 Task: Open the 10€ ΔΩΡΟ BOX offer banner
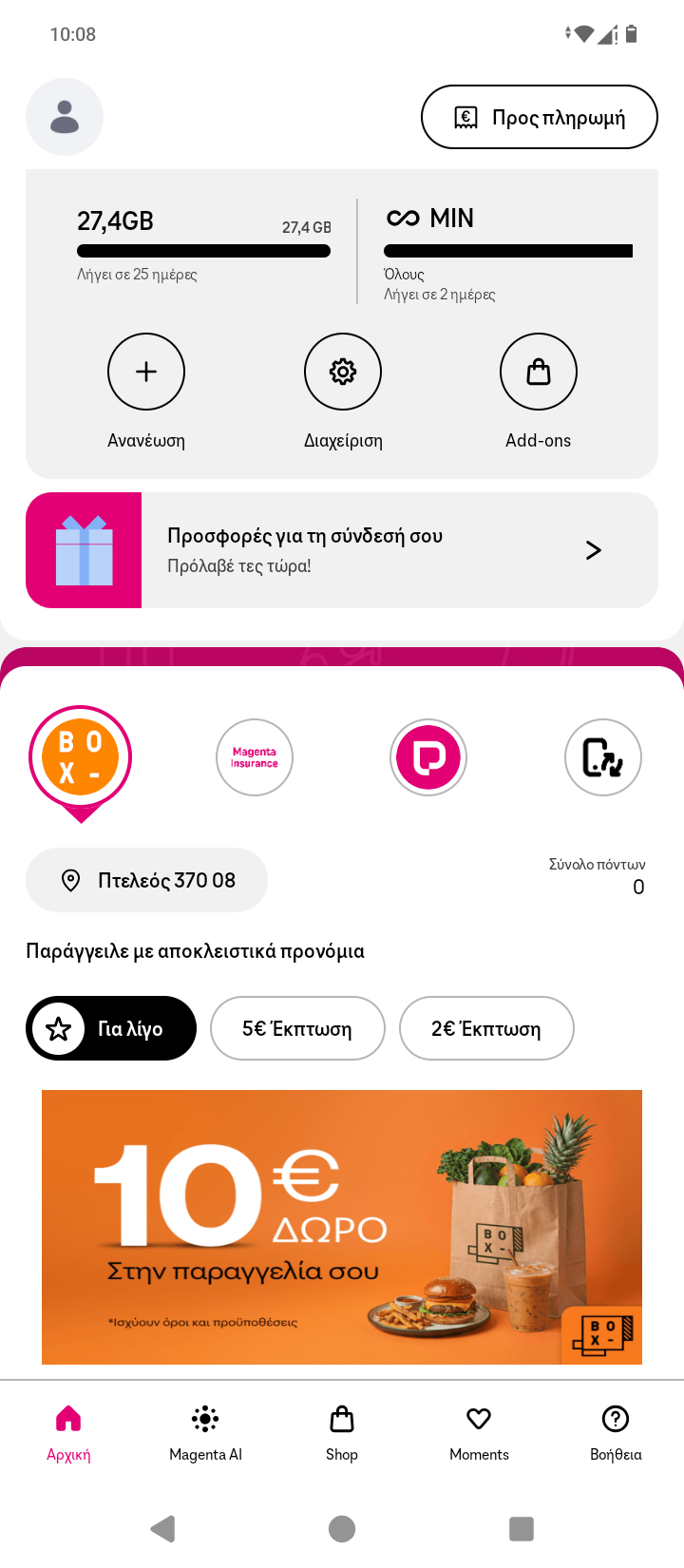tap(342, 1227)
